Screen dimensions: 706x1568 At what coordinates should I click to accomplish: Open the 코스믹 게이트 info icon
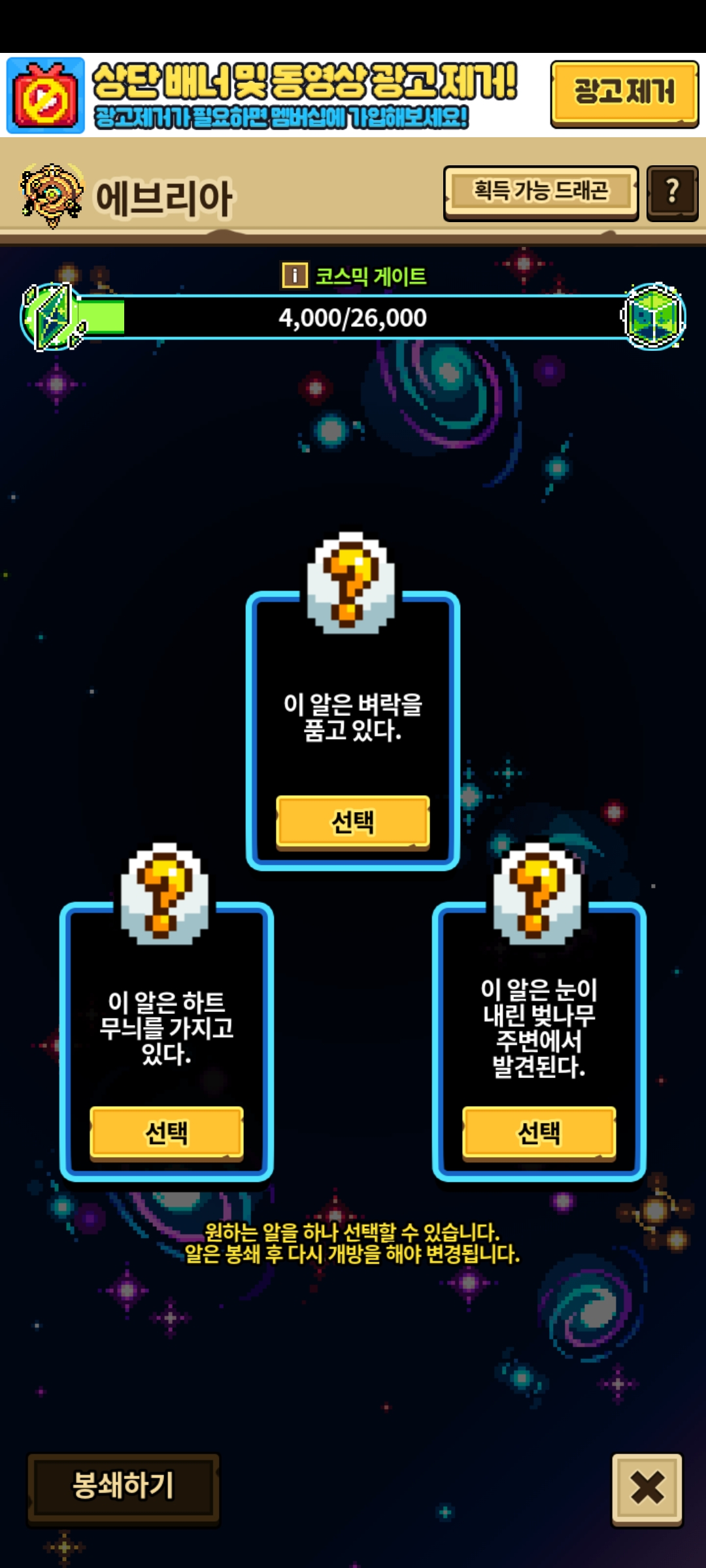coord(294,275)
